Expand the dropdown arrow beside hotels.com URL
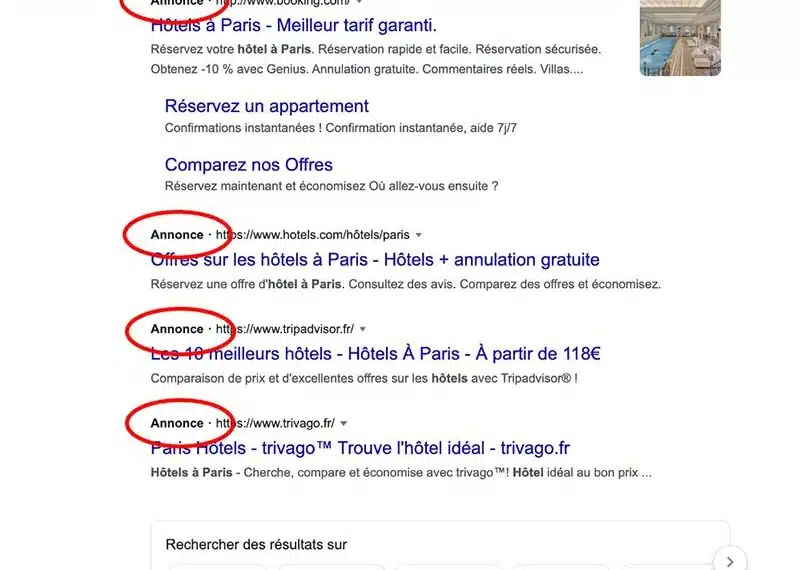Screen dimensions: 800x570 [418, 235]
